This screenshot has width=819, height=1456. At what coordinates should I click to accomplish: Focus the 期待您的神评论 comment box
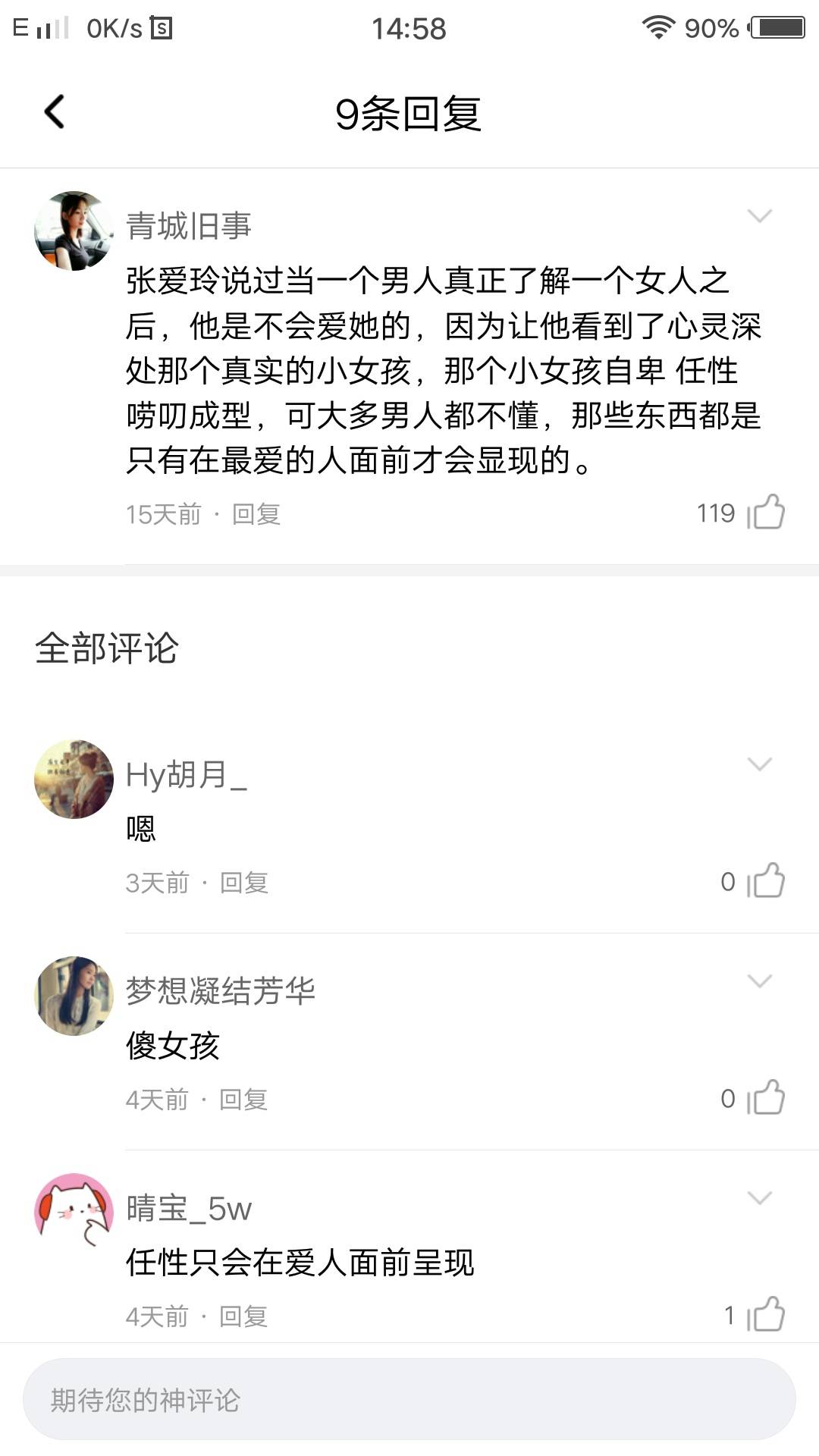pos(409,1399)
